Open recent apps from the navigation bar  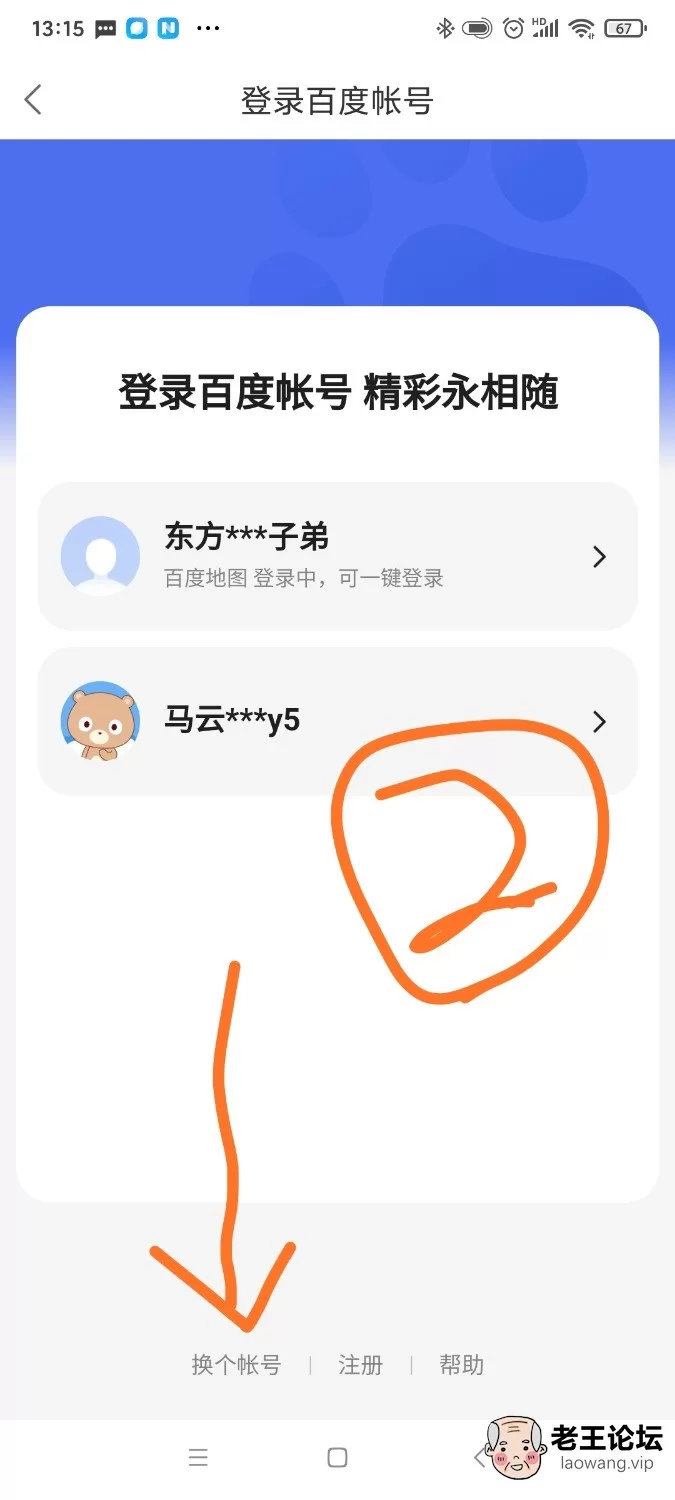coord(198,1458)
